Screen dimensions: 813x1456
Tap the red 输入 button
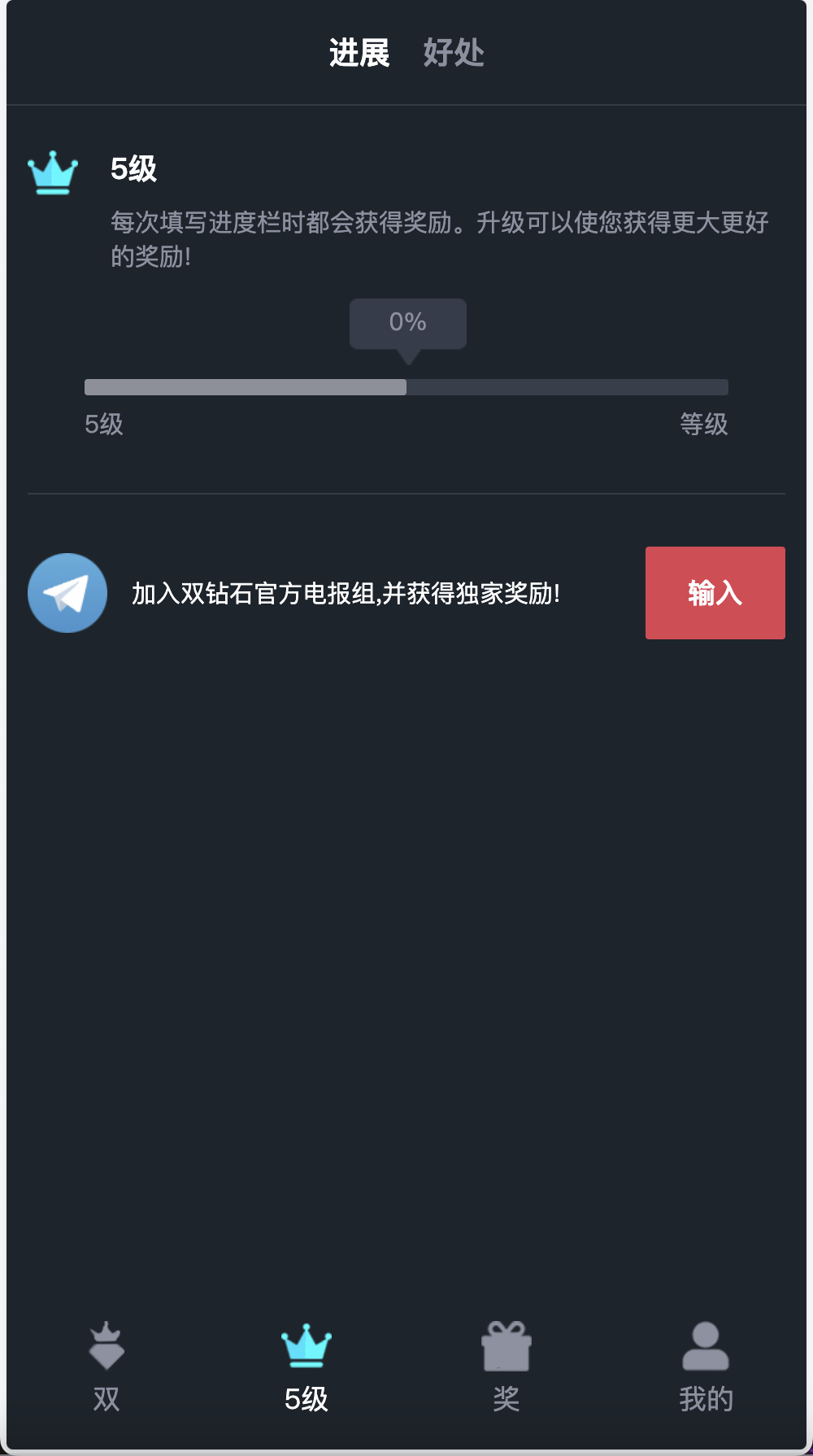[x=715, y=593]
